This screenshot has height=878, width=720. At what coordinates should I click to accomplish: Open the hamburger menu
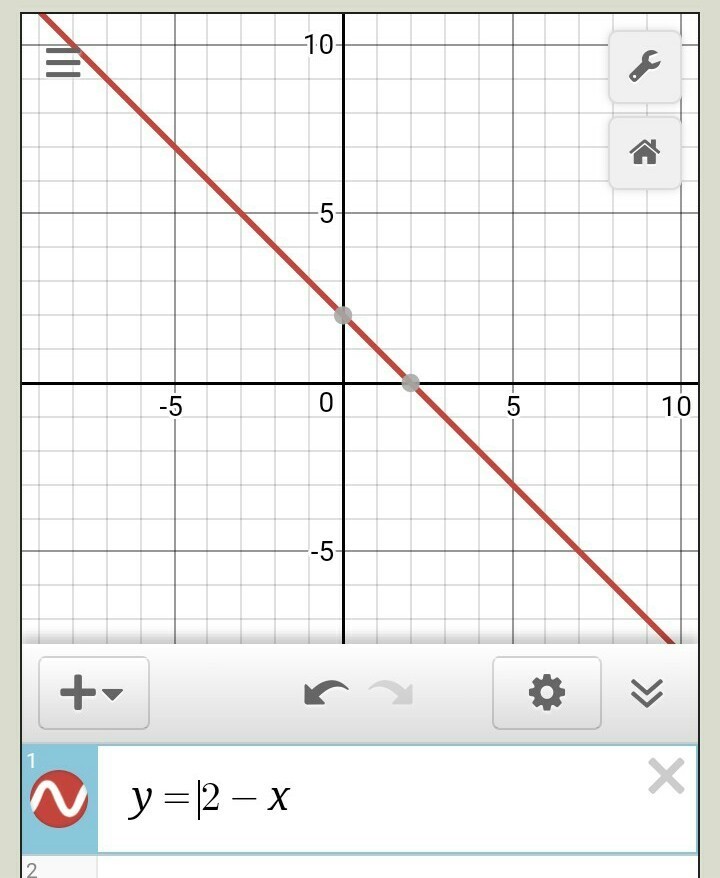click(x=63, y=62)
